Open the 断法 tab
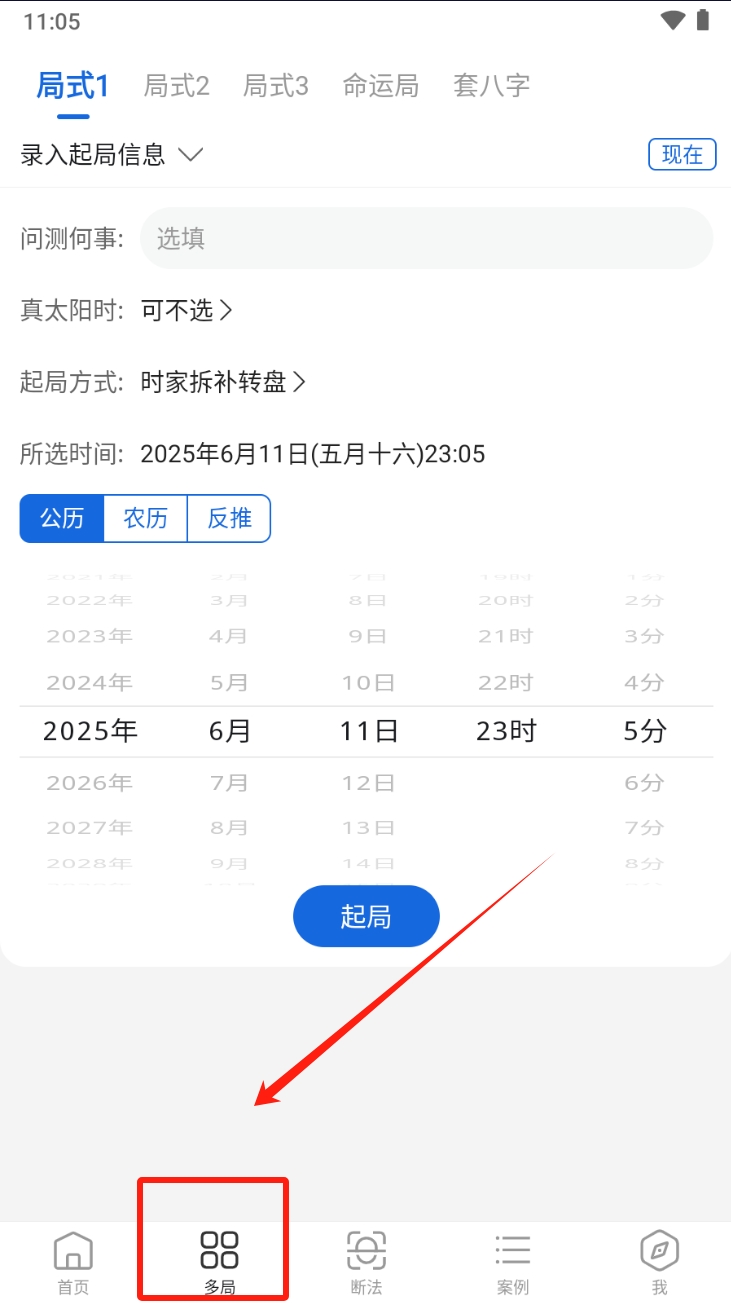This screenshot has height=1303, width=731. (366, 1262)
